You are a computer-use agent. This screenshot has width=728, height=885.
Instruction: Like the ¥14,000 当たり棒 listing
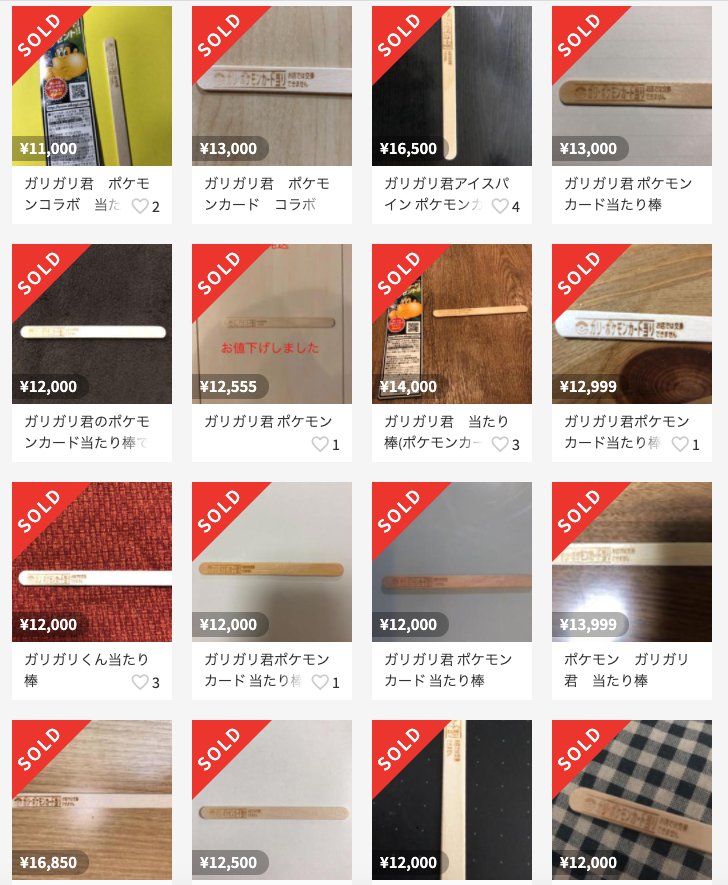tap(500, 445)
